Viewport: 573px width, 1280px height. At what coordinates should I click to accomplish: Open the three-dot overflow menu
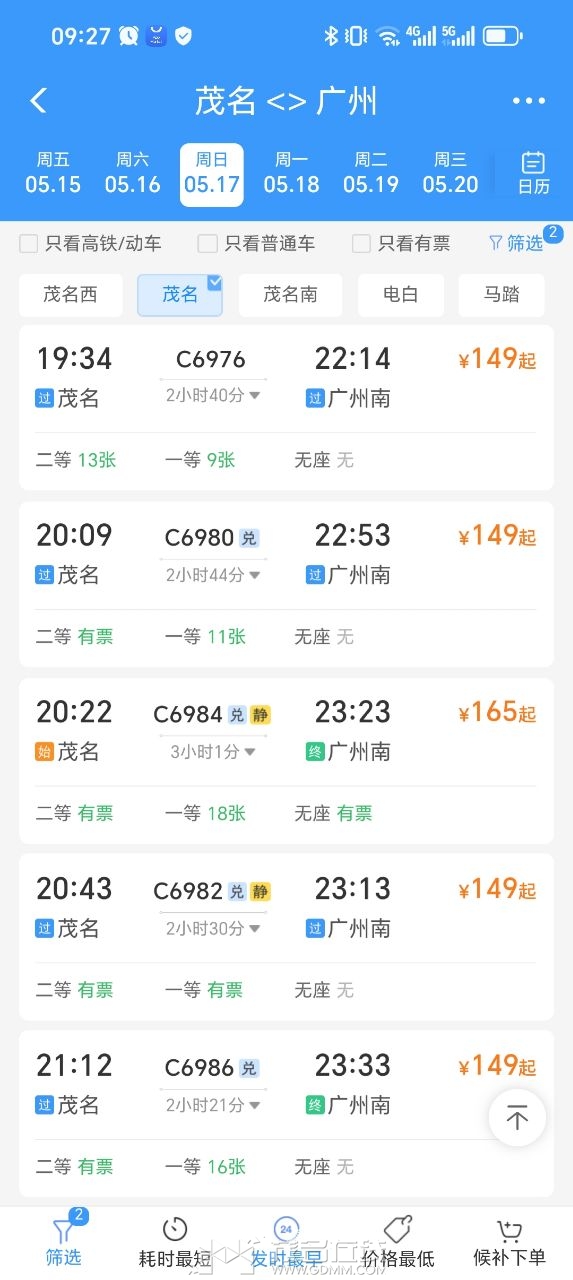pos(528,101)
